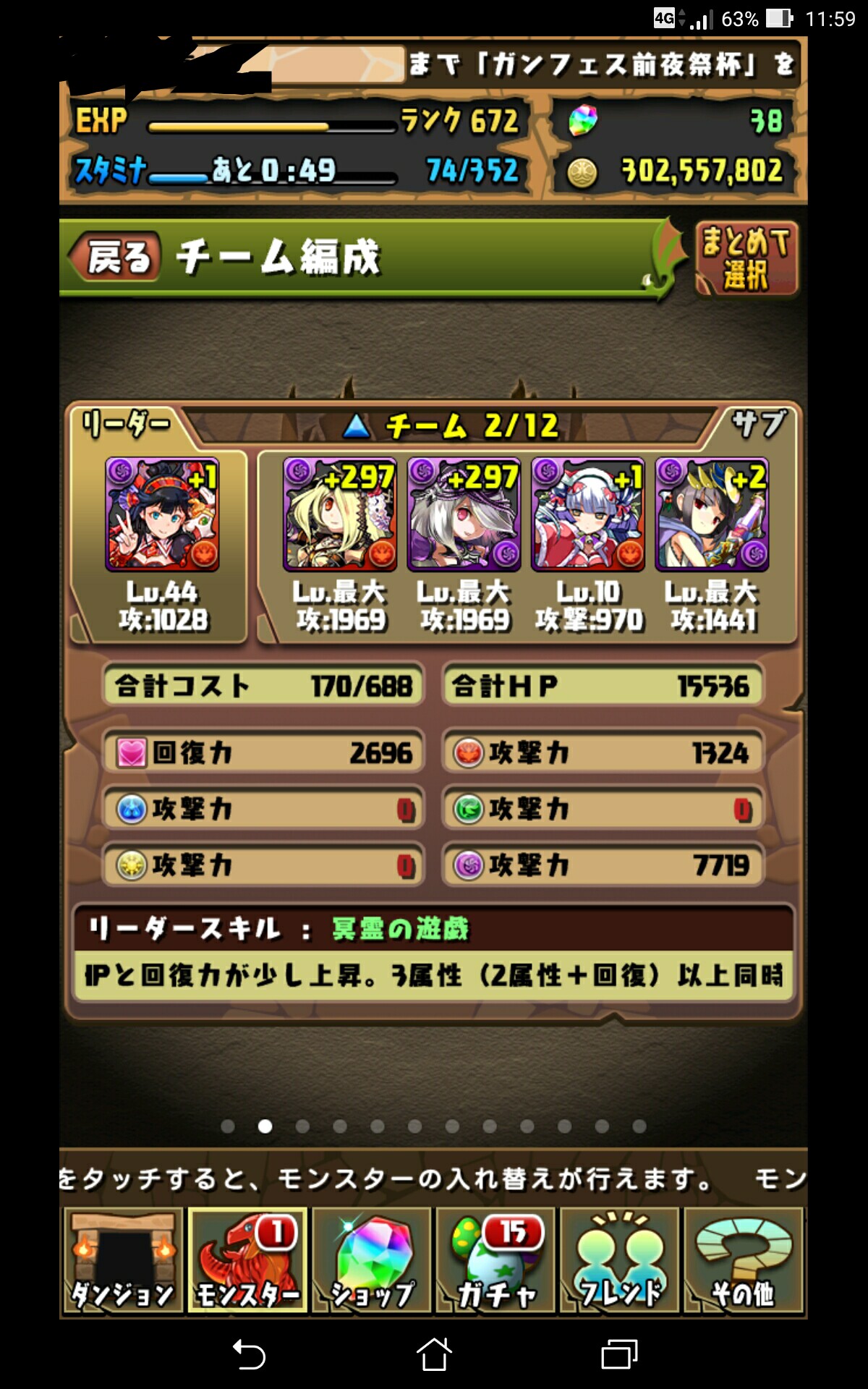Switch to the モンスター monster tab
The width and height of the screenshot is (868, 1389).
coord(247,1261)
